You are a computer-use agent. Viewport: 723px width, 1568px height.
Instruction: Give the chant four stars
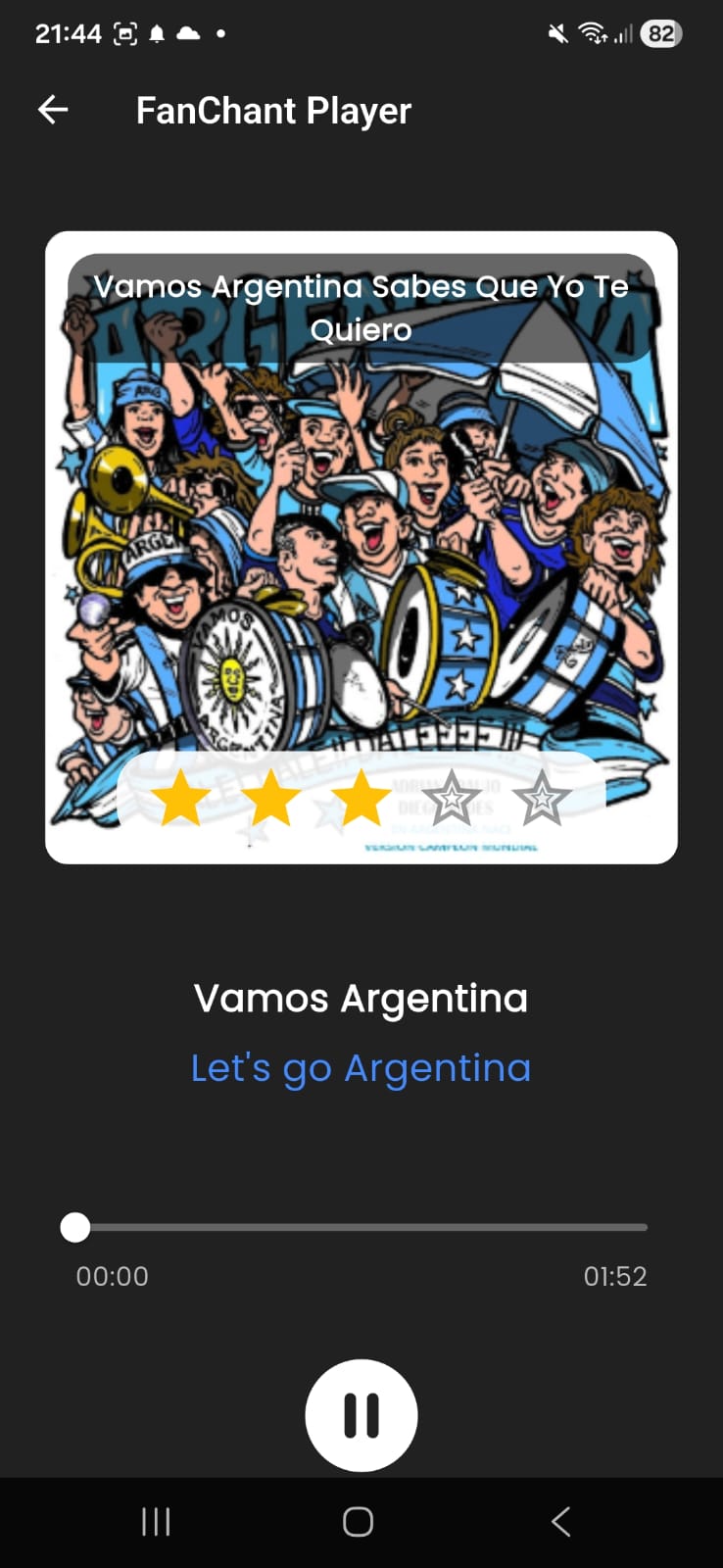[x=451, y=797]
